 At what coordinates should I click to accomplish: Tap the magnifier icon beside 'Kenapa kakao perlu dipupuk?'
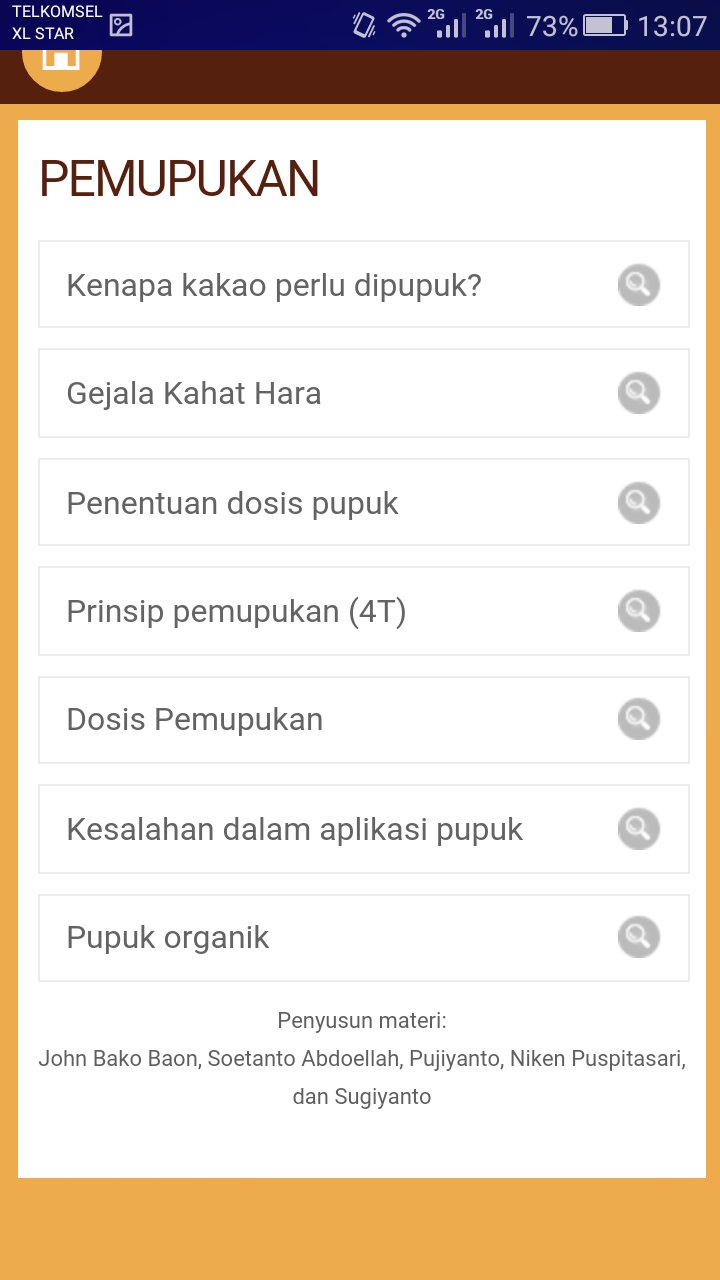638,284
